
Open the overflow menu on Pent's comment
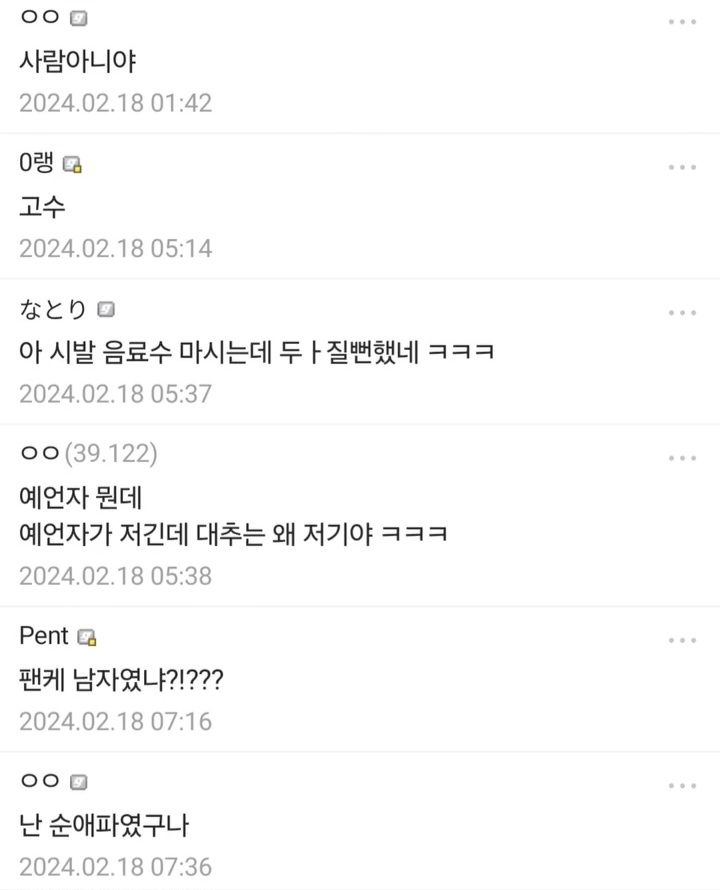pos(682,640)
